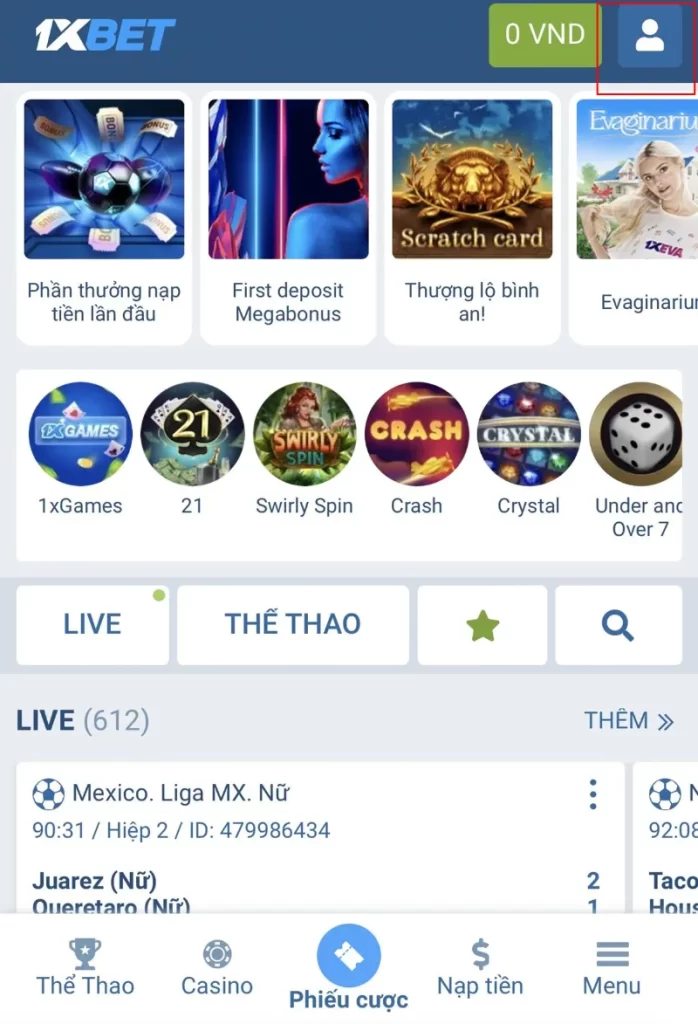Viewport: 698px width, 1024px height.
Task: Select the LIVE button
Action: point(92,625)
